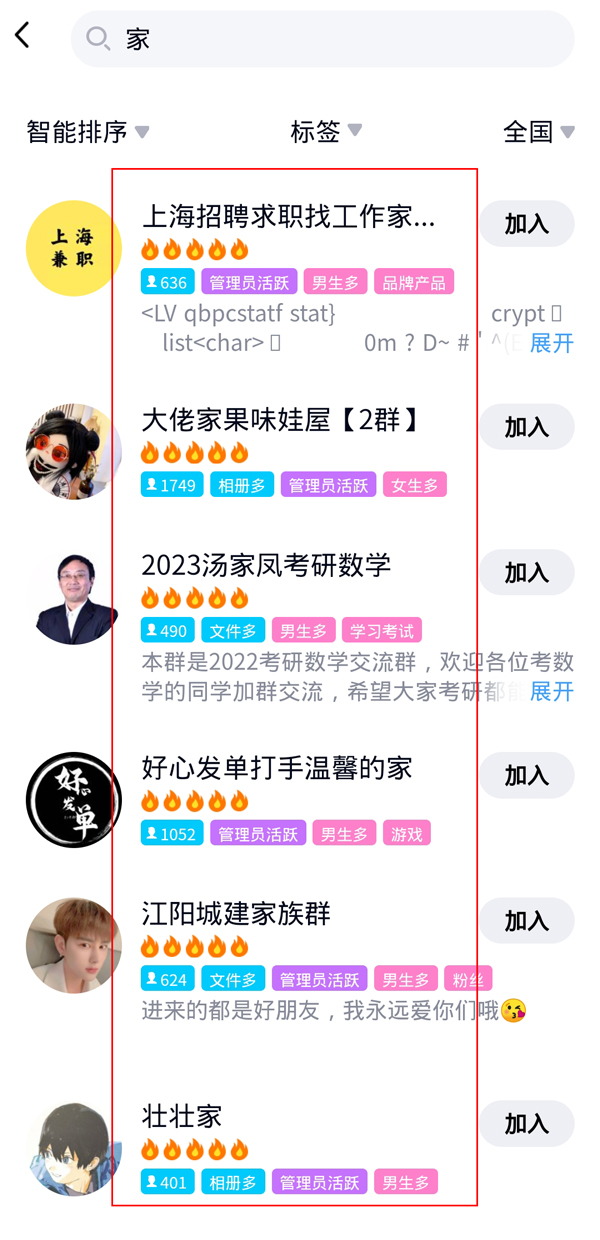Join the 壮壮家 group

526,1123
